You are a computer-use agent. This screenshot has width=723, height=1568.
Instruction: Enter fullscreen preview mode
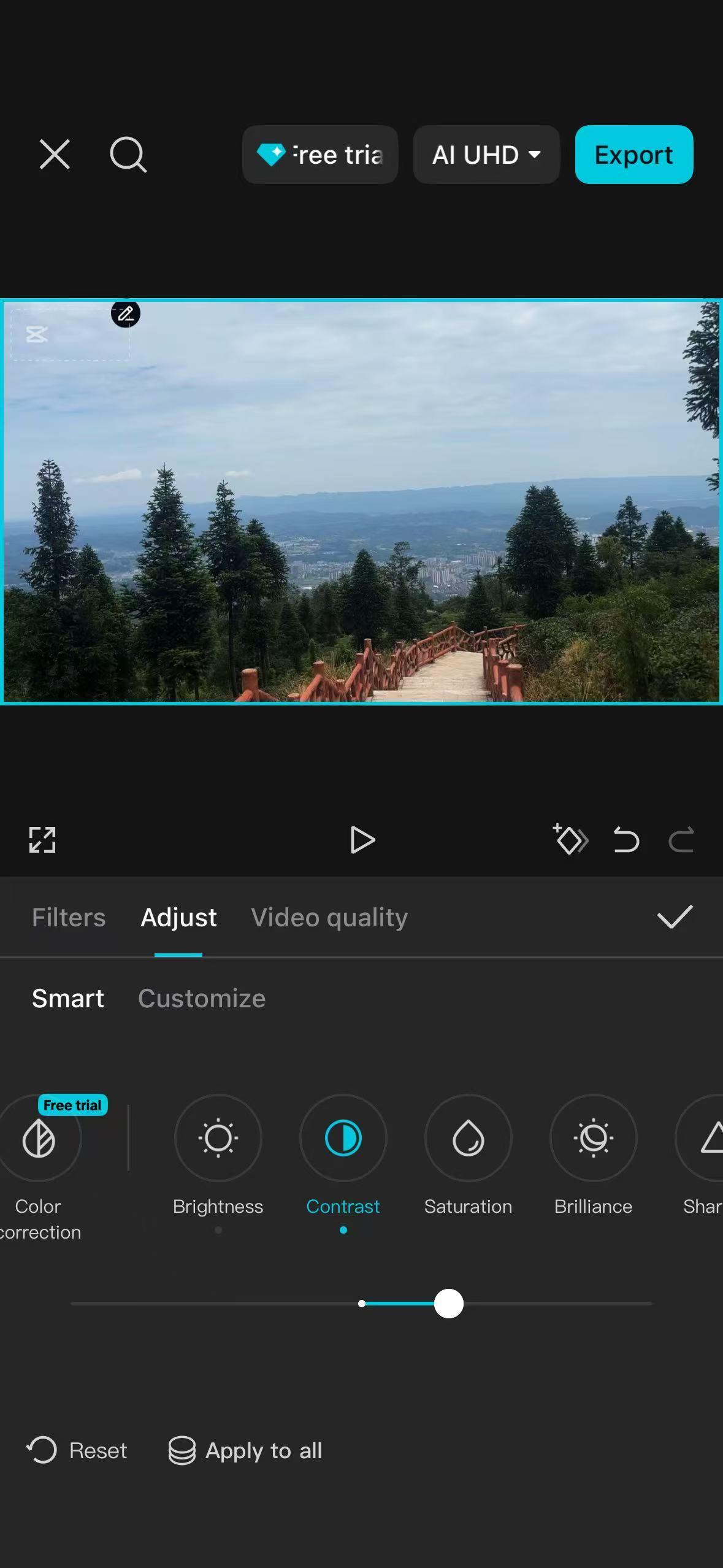tap(42, 840)
